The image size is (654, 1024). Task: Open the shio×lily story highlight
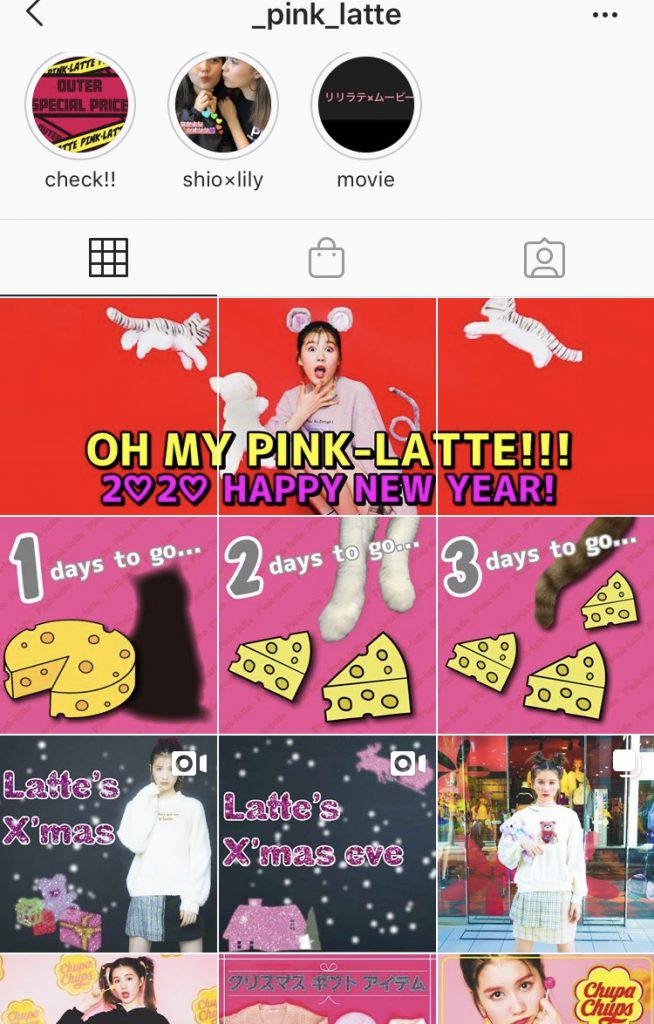222,106
